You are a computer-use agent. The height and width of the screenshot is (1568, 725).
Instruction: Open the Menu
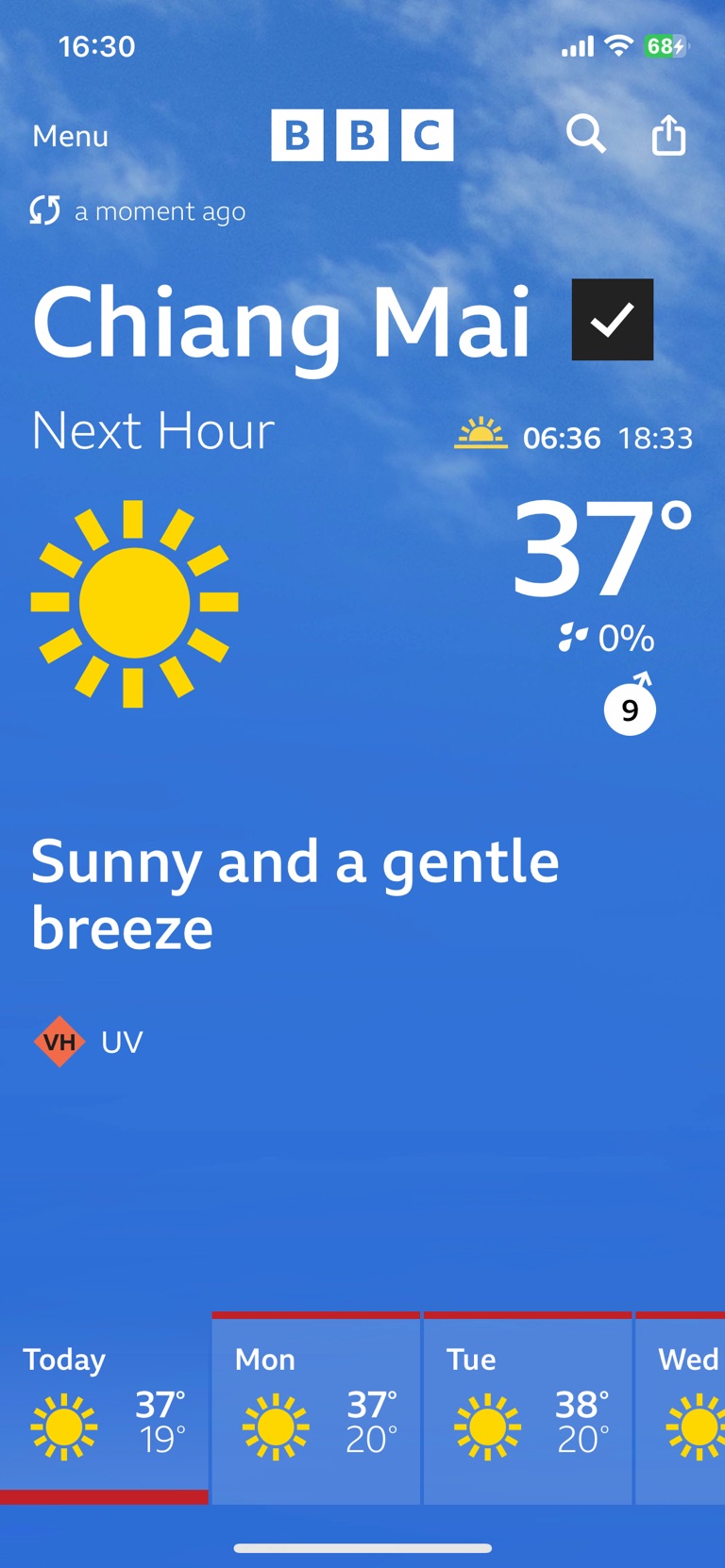[71, 136]
